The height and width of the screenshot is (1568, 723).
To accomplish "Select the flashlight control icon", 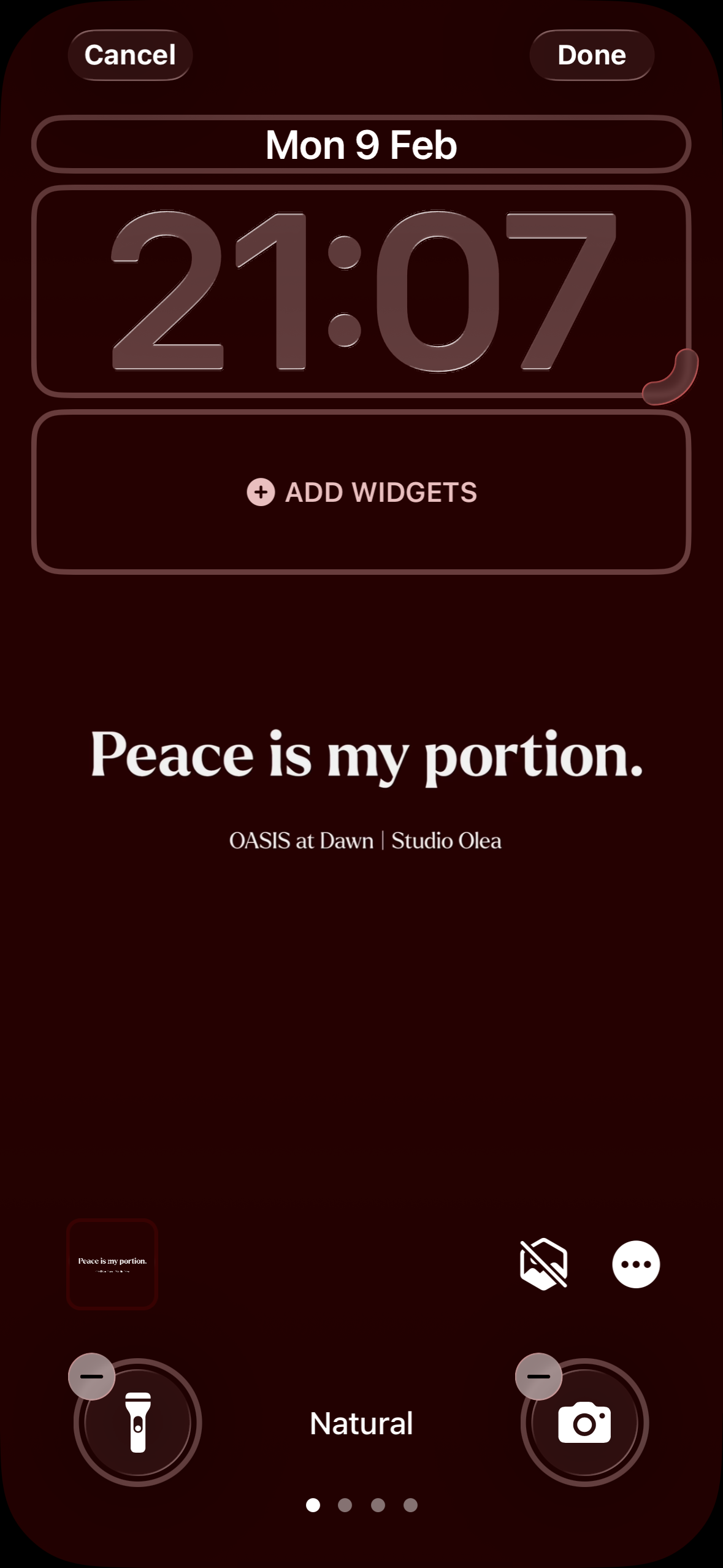I will tap(138, 1421).
